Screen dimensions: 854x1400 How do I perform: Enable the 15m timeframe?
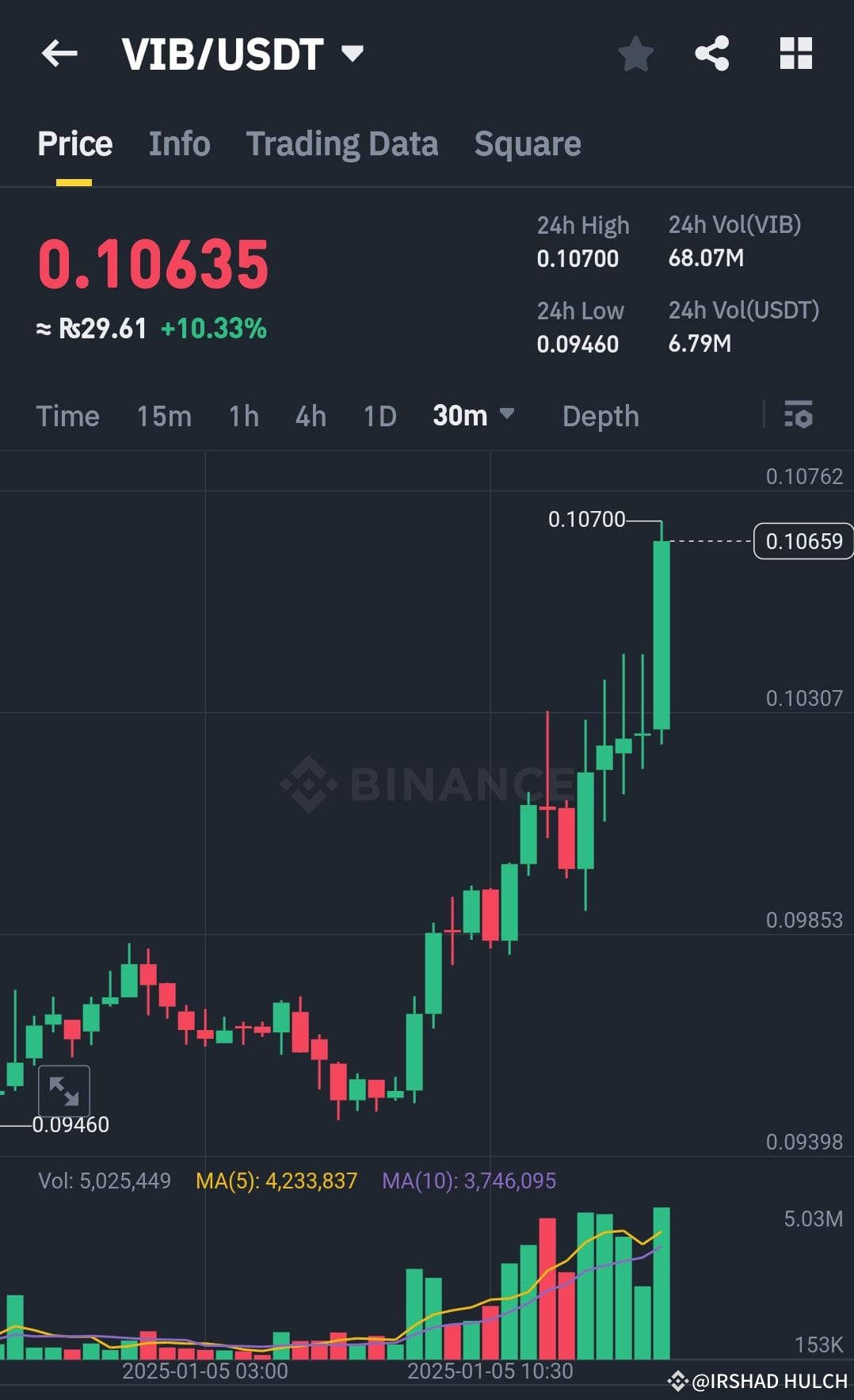tap(164, 415)
